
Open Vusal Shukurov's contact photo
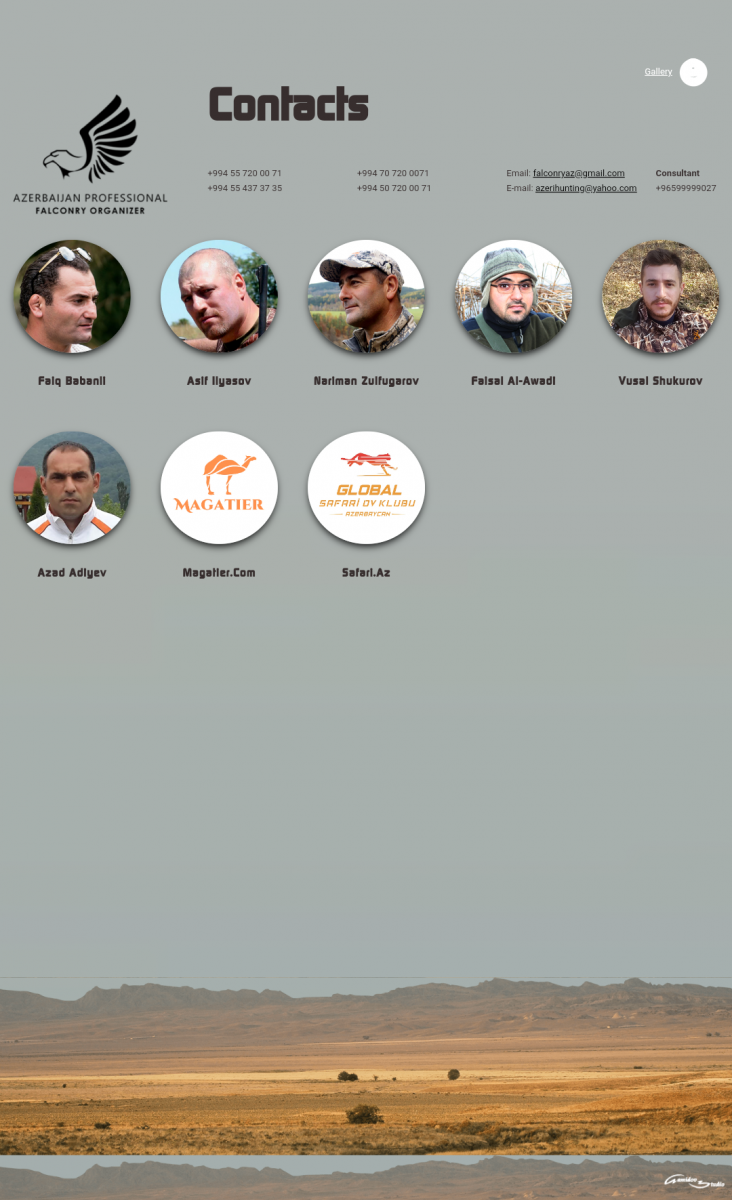point(661,296)
